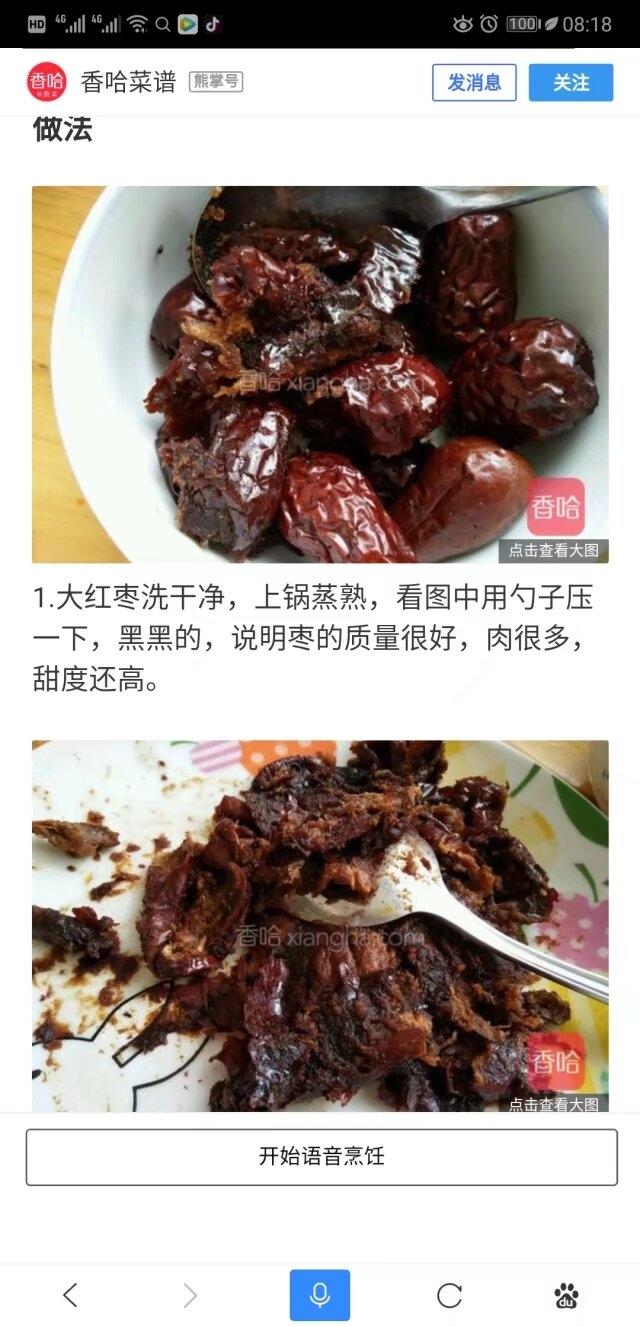Go back with the browser back arrow
640x1327 pixels.
[69, 1295]
